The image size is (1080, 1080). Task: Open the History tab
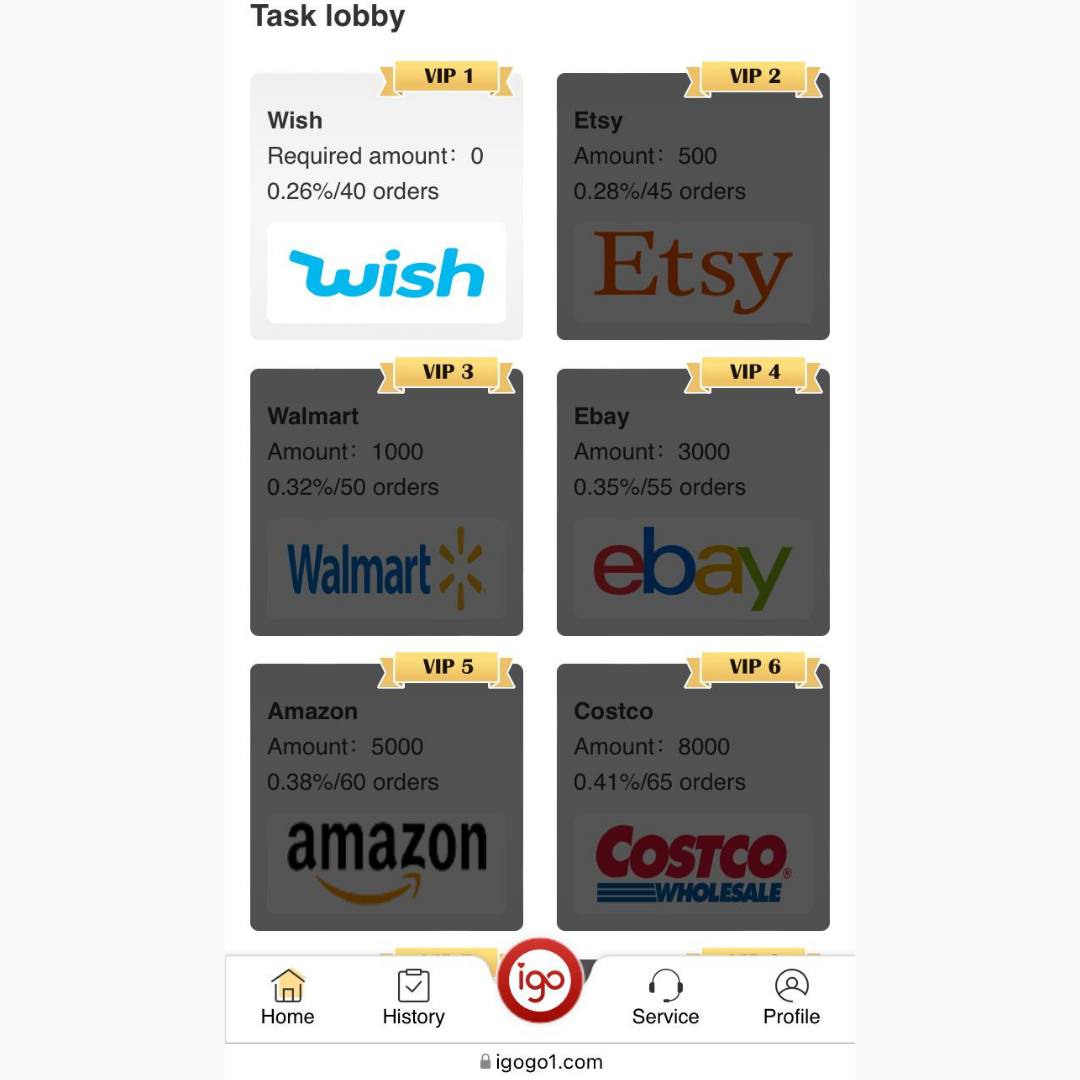click(413, 998)
